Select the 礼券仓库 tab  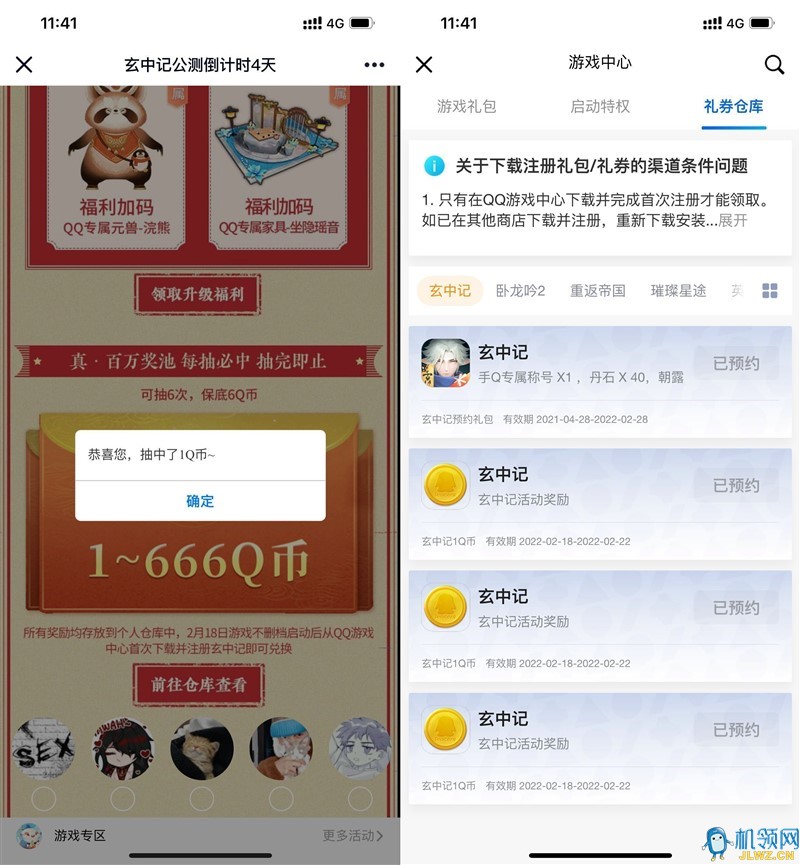click(733, 106)
